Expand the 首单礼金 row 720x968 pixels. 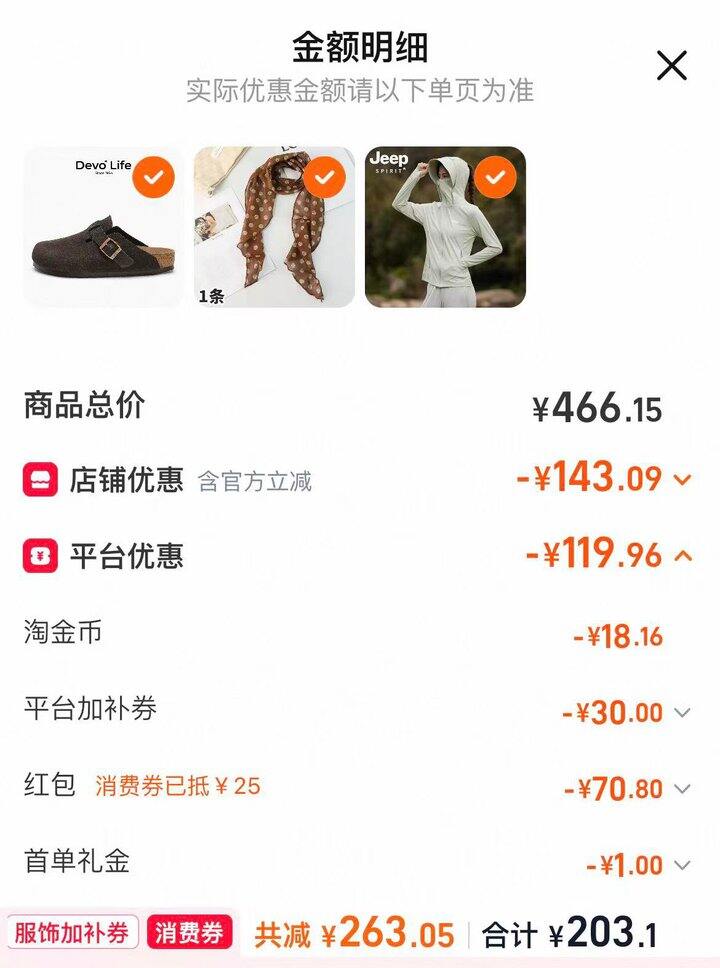pyautogui.click(x=682, y=865)
